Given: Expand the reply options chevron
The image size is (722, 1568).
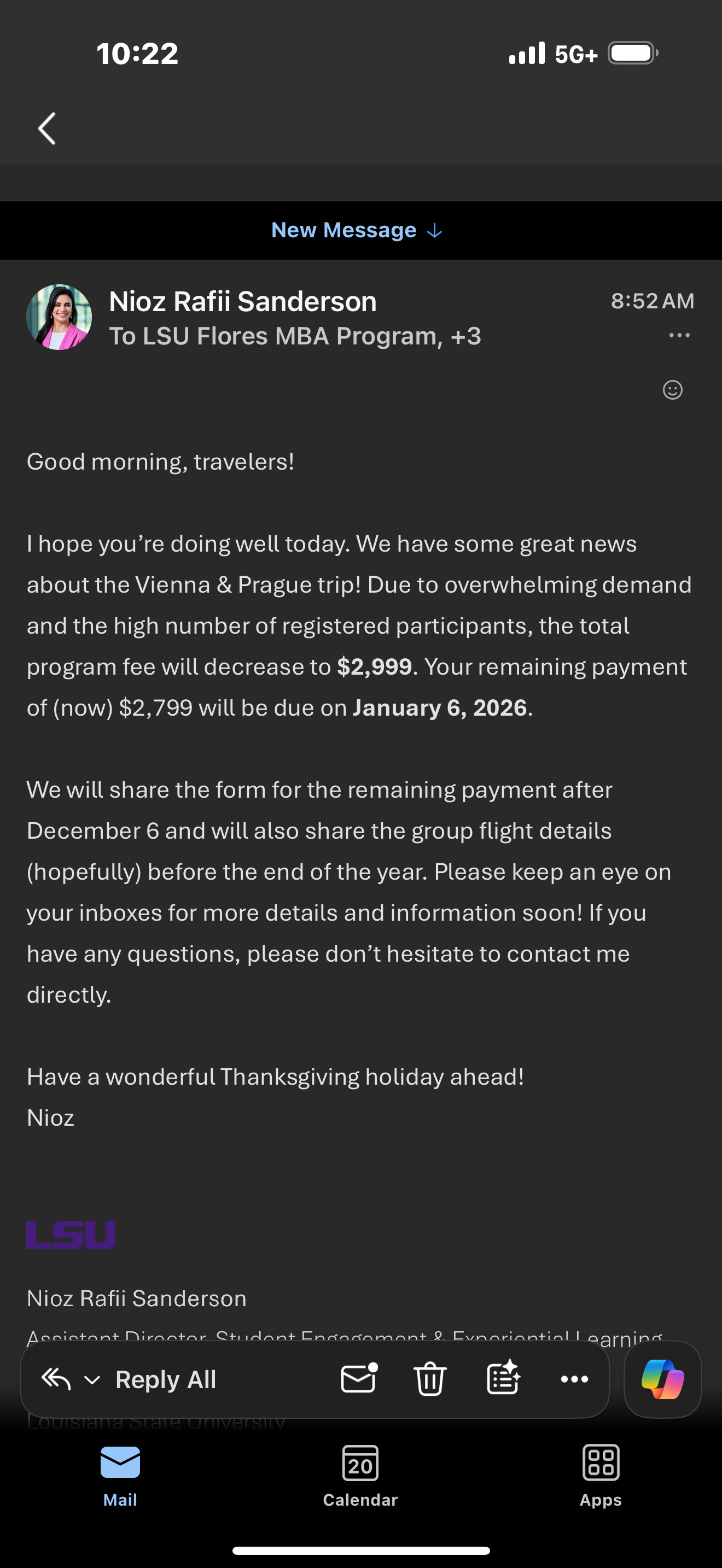Looking at the screenshot, I should 92,1380.
